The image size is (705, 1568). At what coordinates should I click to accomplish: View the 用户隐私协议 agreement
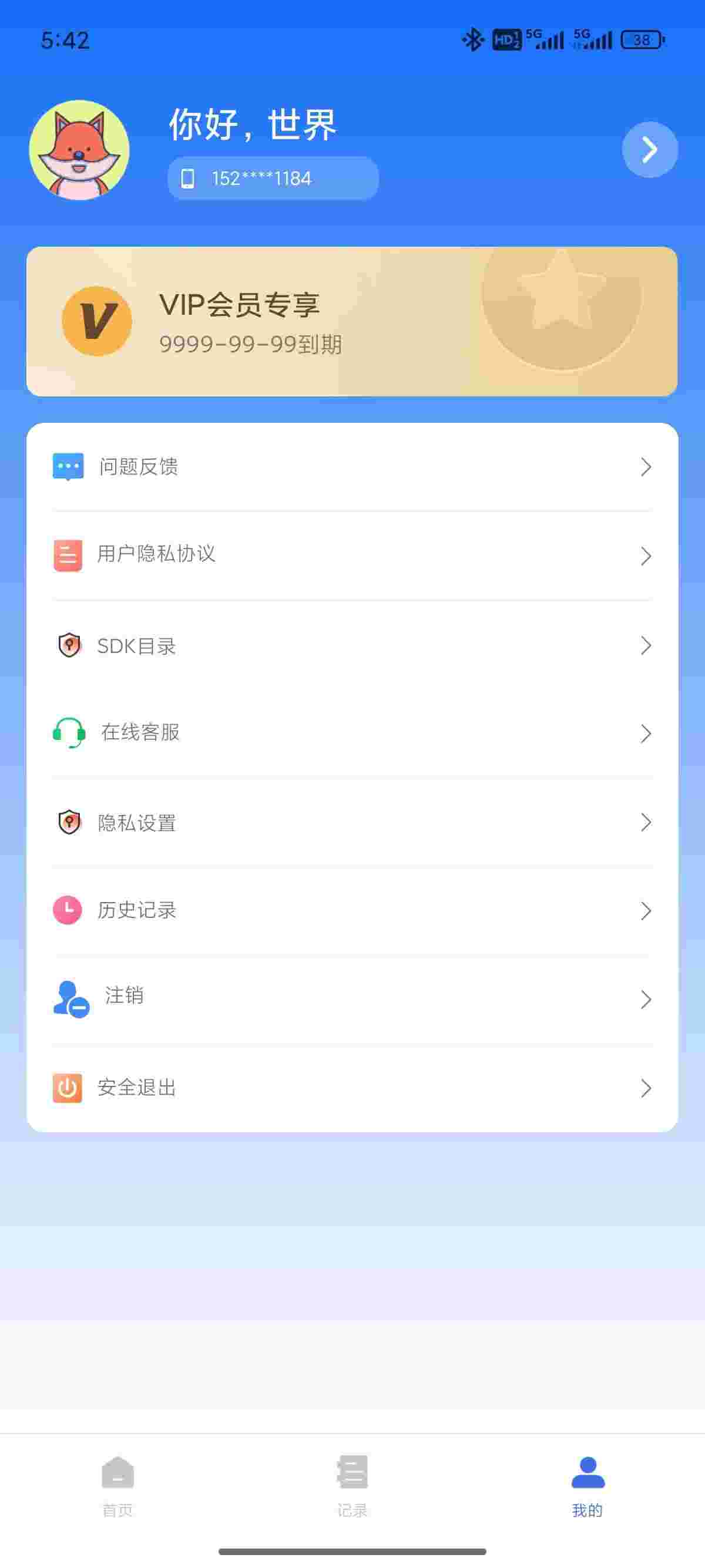352,555
